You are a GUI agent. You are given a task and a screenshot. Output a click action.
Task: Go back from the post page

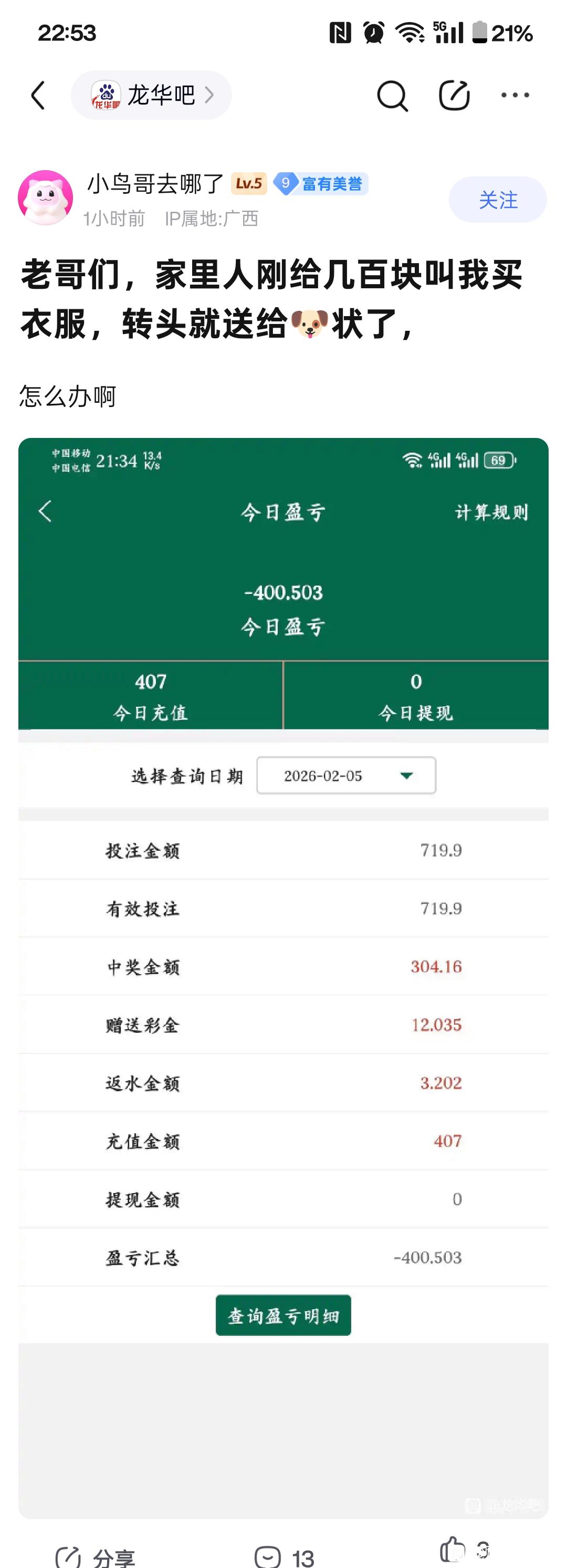[x=38, y=96]
